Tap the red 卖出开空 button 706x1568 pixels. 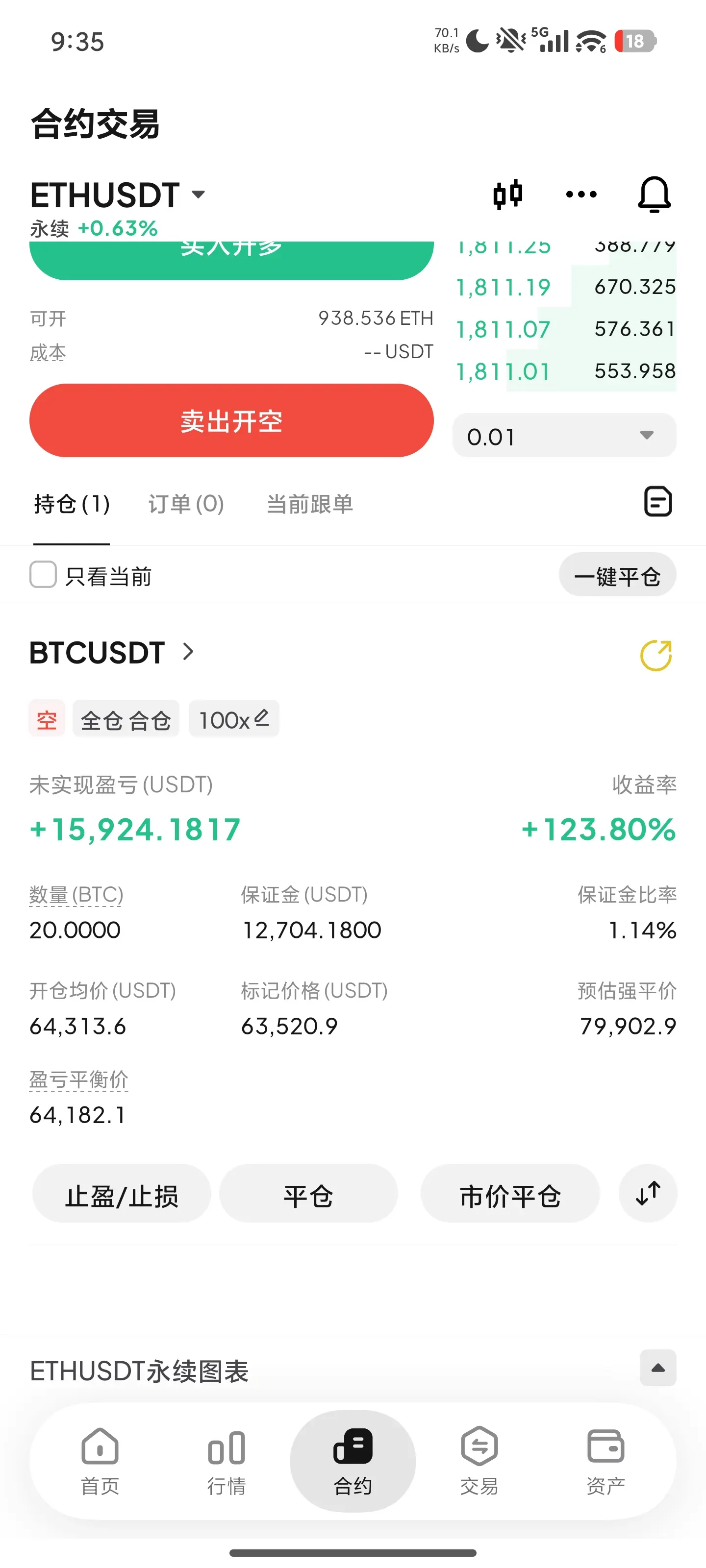point(231,420)
